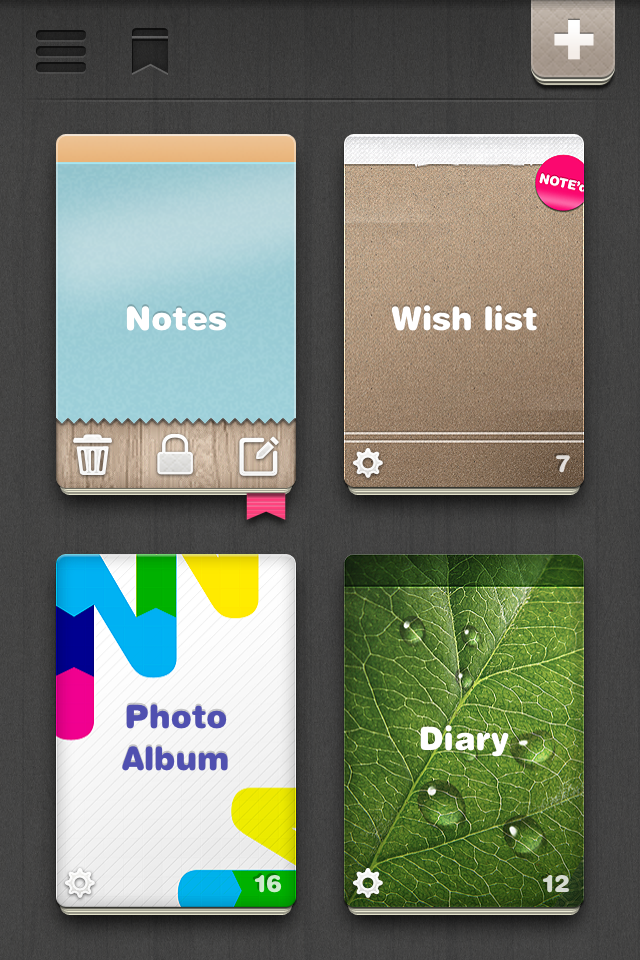Open the Diary notebook
This screenshot has width=640, height=960.
point(464,720)
